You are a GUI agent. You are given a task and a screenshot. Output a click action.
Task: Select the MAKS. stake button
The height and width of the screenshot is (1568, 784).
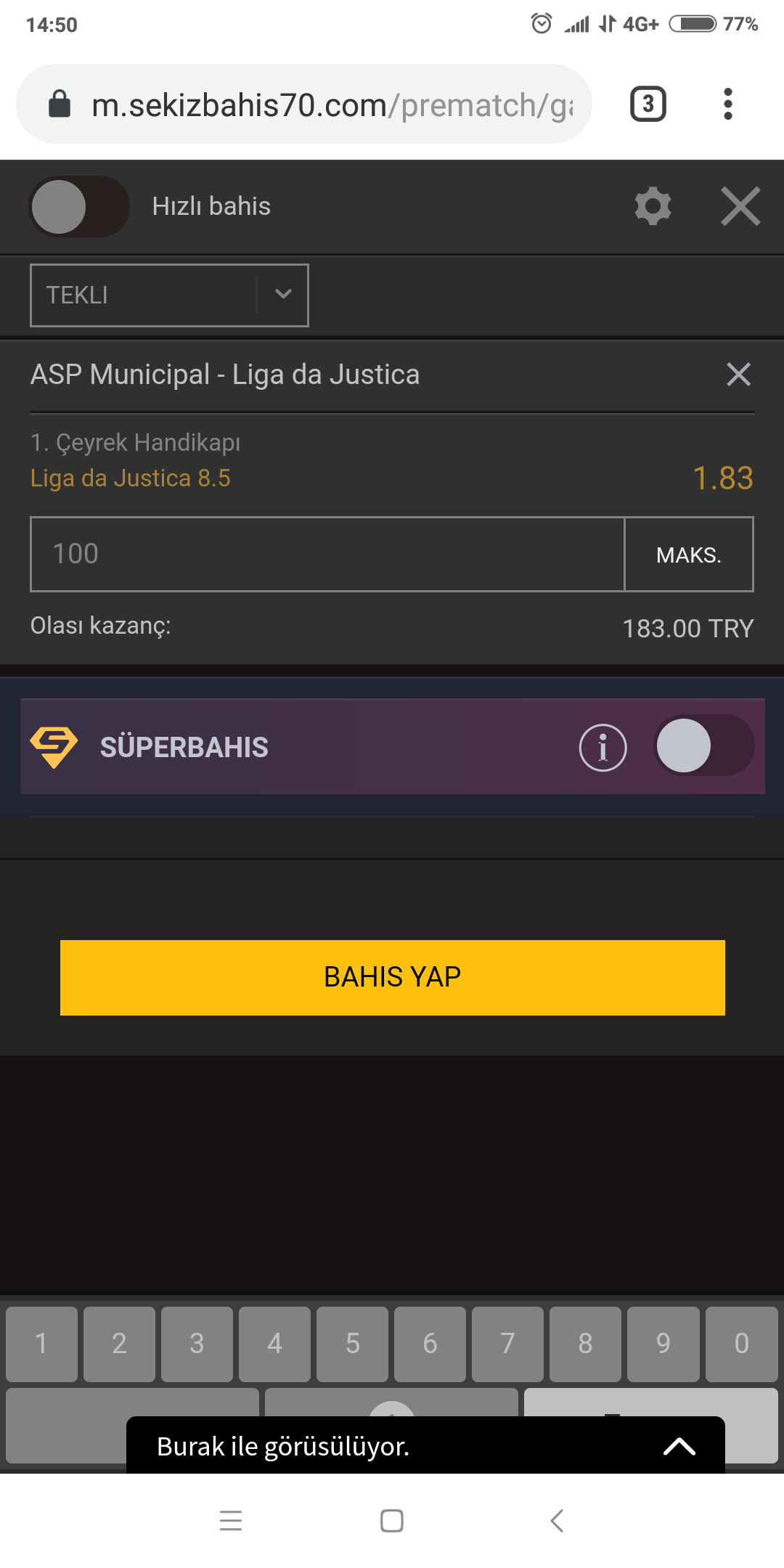pos(689,555)
